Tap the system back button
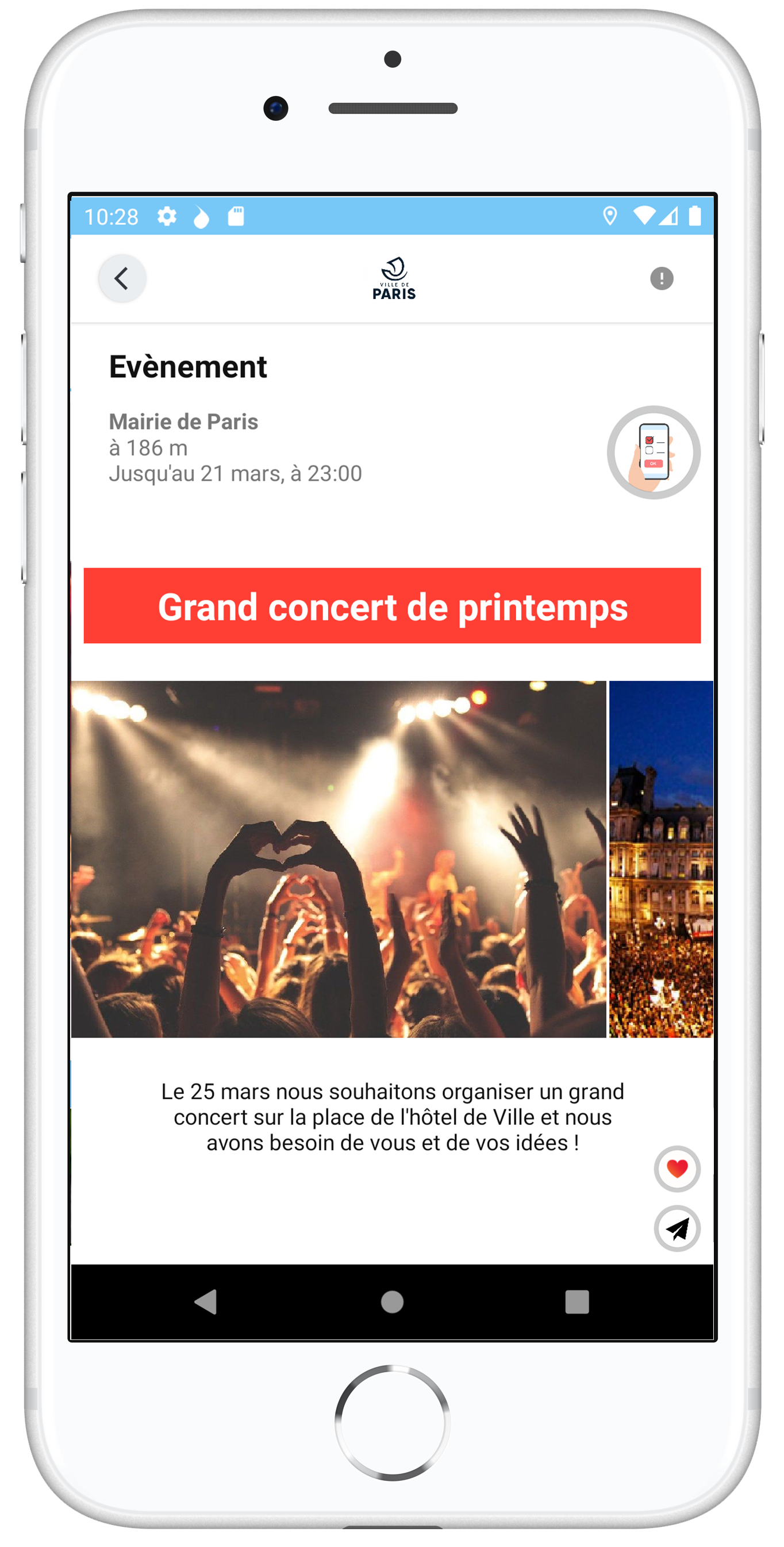784x1547 pixels. 206,1302
